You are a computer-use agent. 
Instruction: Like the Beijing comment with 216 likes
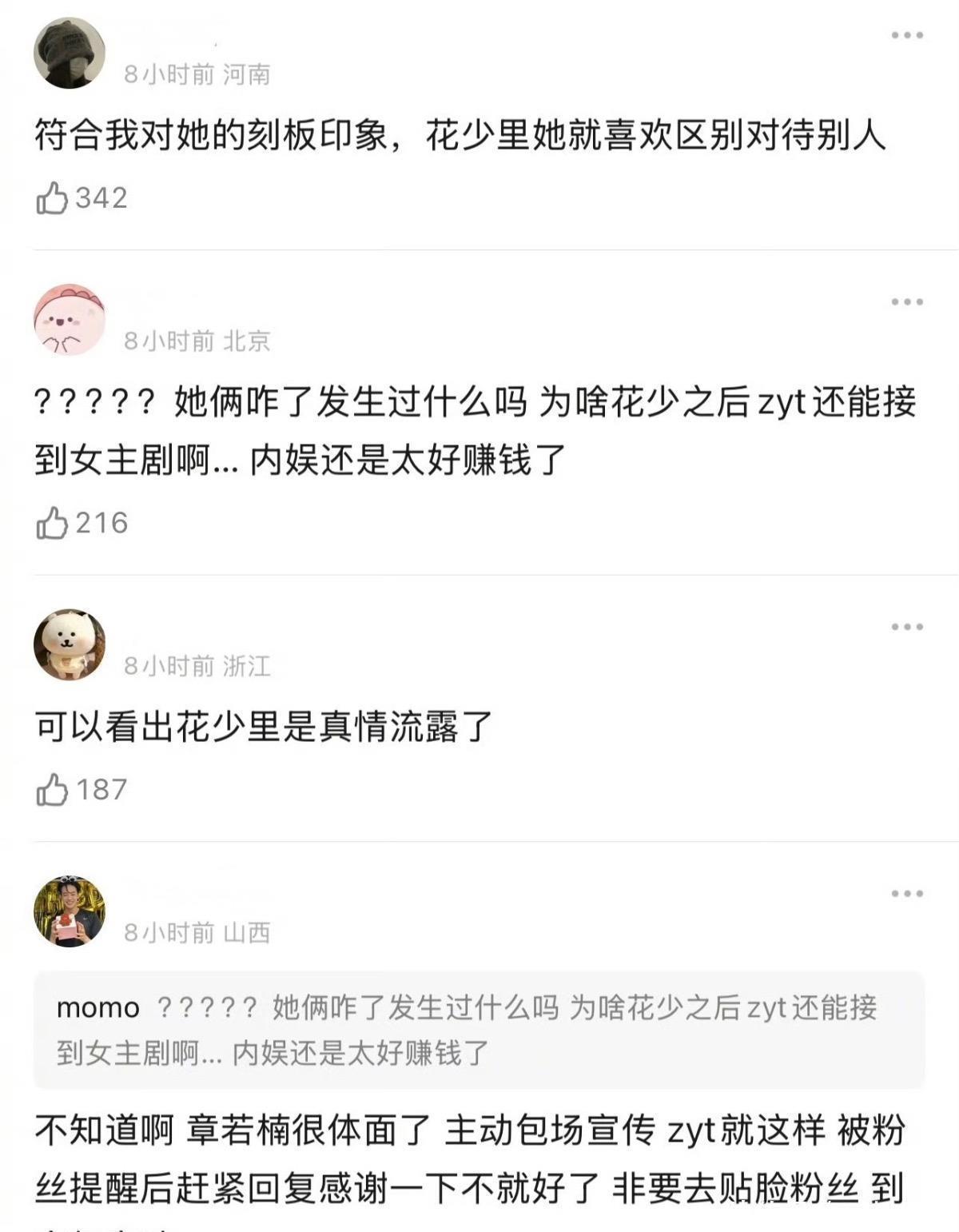coord(52,524)
